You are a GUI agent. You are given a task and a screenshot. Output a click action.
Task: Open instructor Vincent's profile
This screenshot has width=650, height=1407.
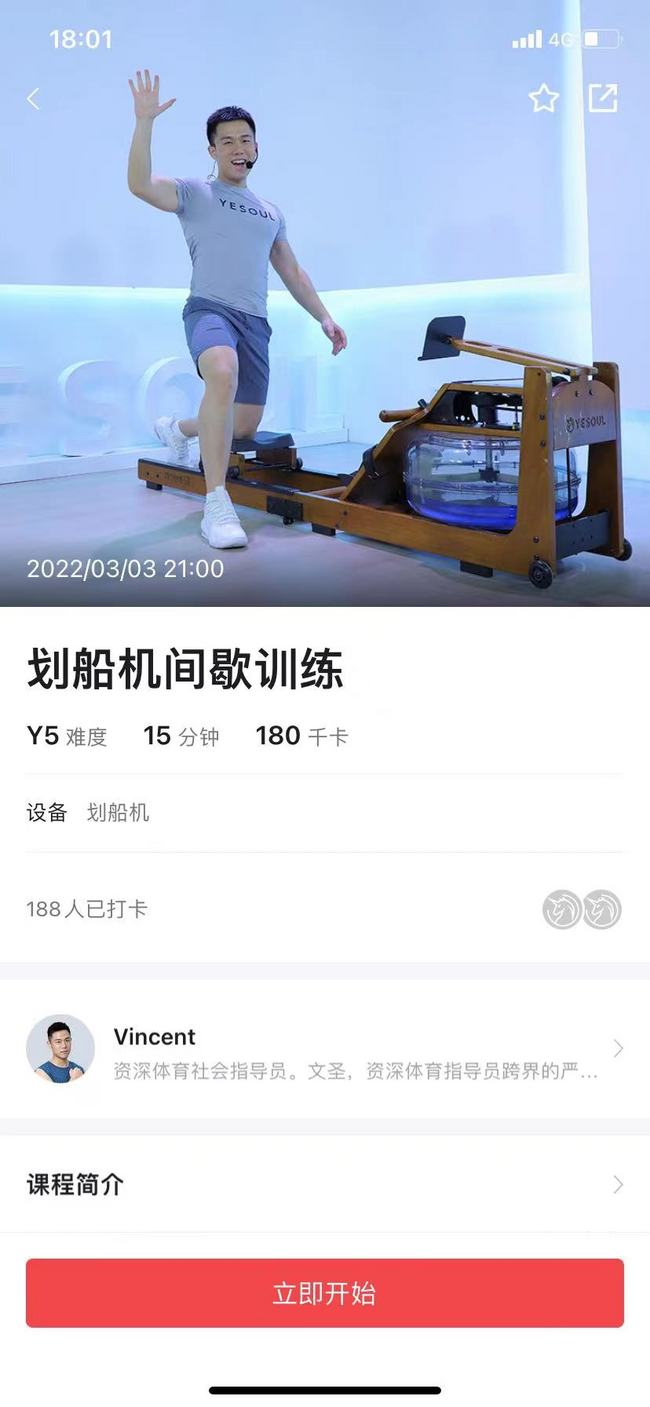pyautogui.click(x=324, y=1049)
